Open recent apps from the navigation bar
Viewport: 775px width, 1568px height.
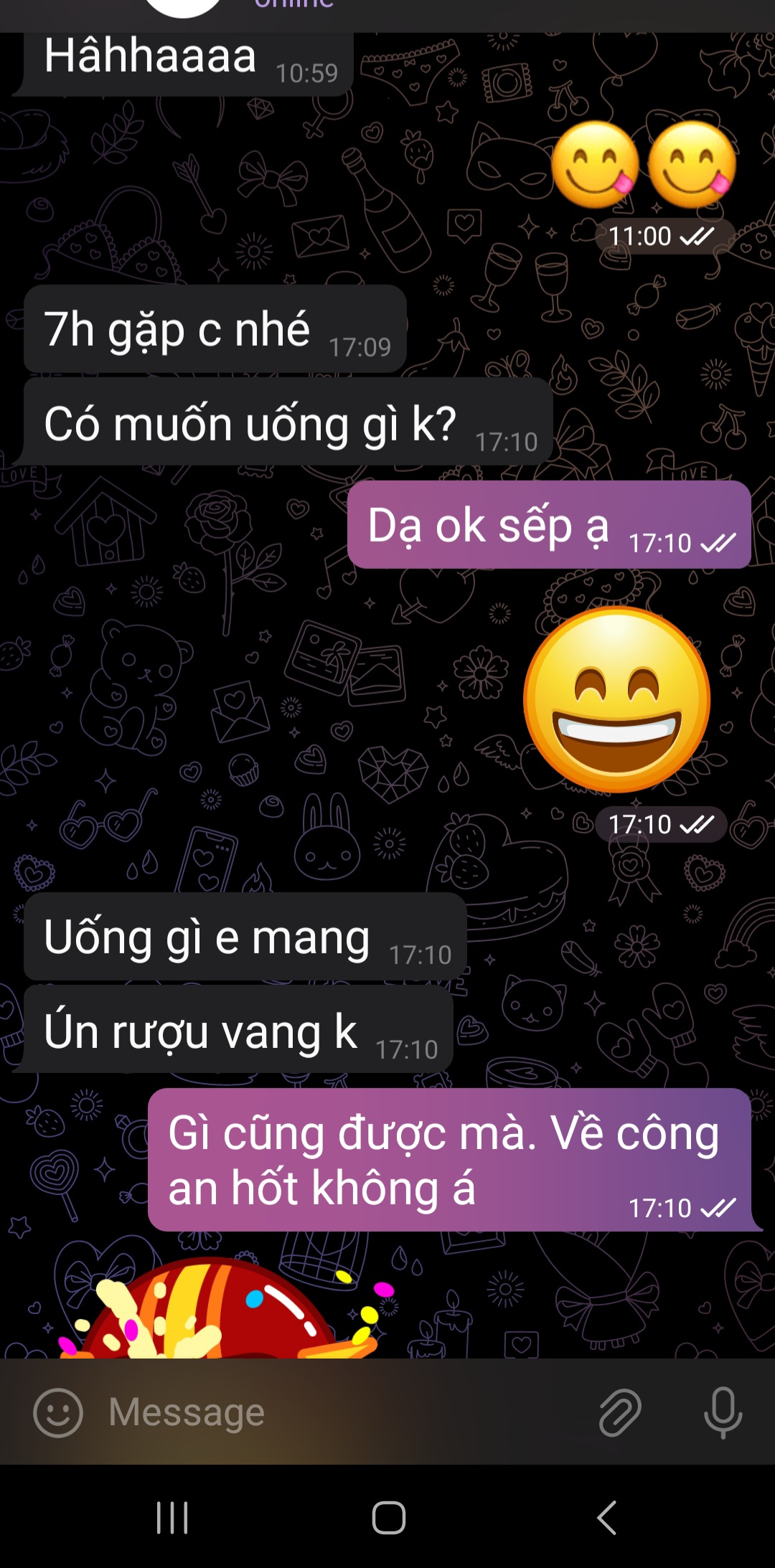coord(172,1517)
